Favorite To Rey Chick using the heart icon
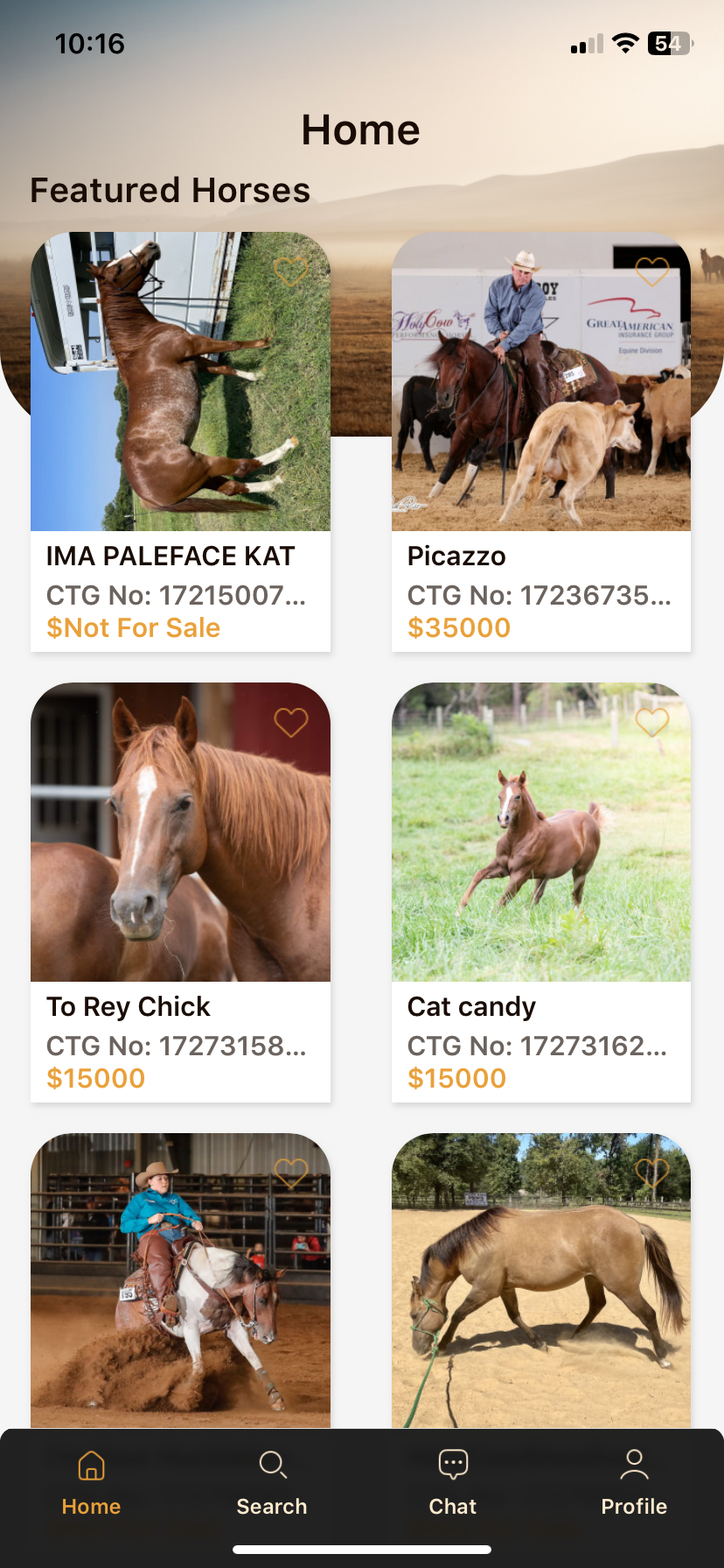This screenshot has width=724, height=1568. (290, 721)
